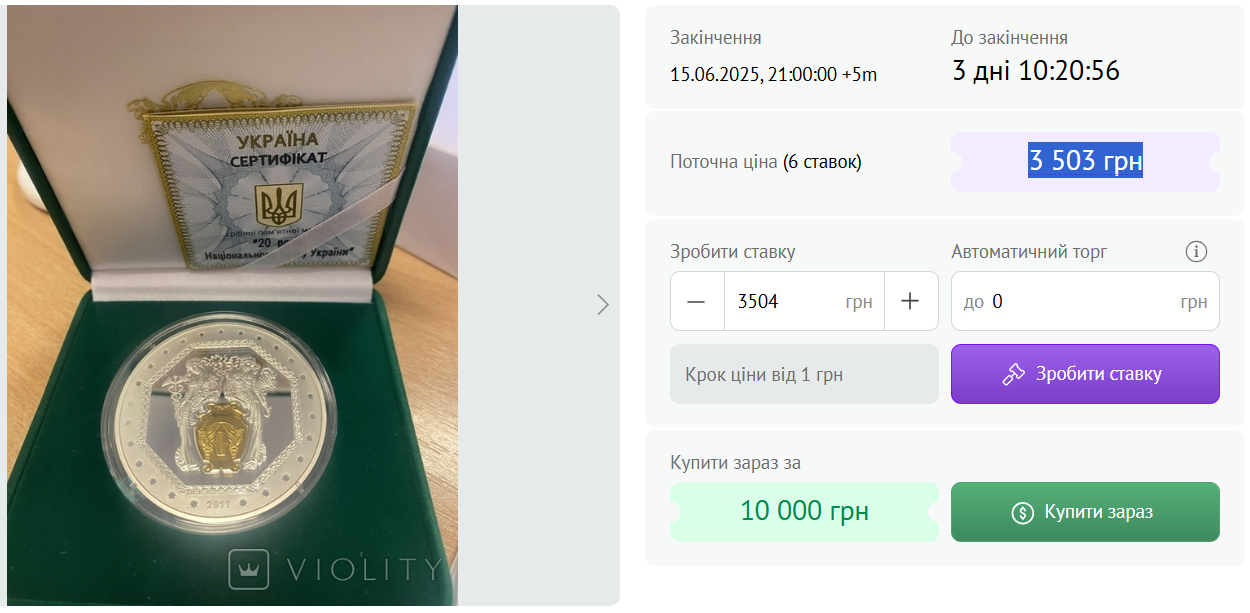Open the info icon for Автоматичний торг
Viewport: 1250px width, 613px height.
pos(1196,252)
